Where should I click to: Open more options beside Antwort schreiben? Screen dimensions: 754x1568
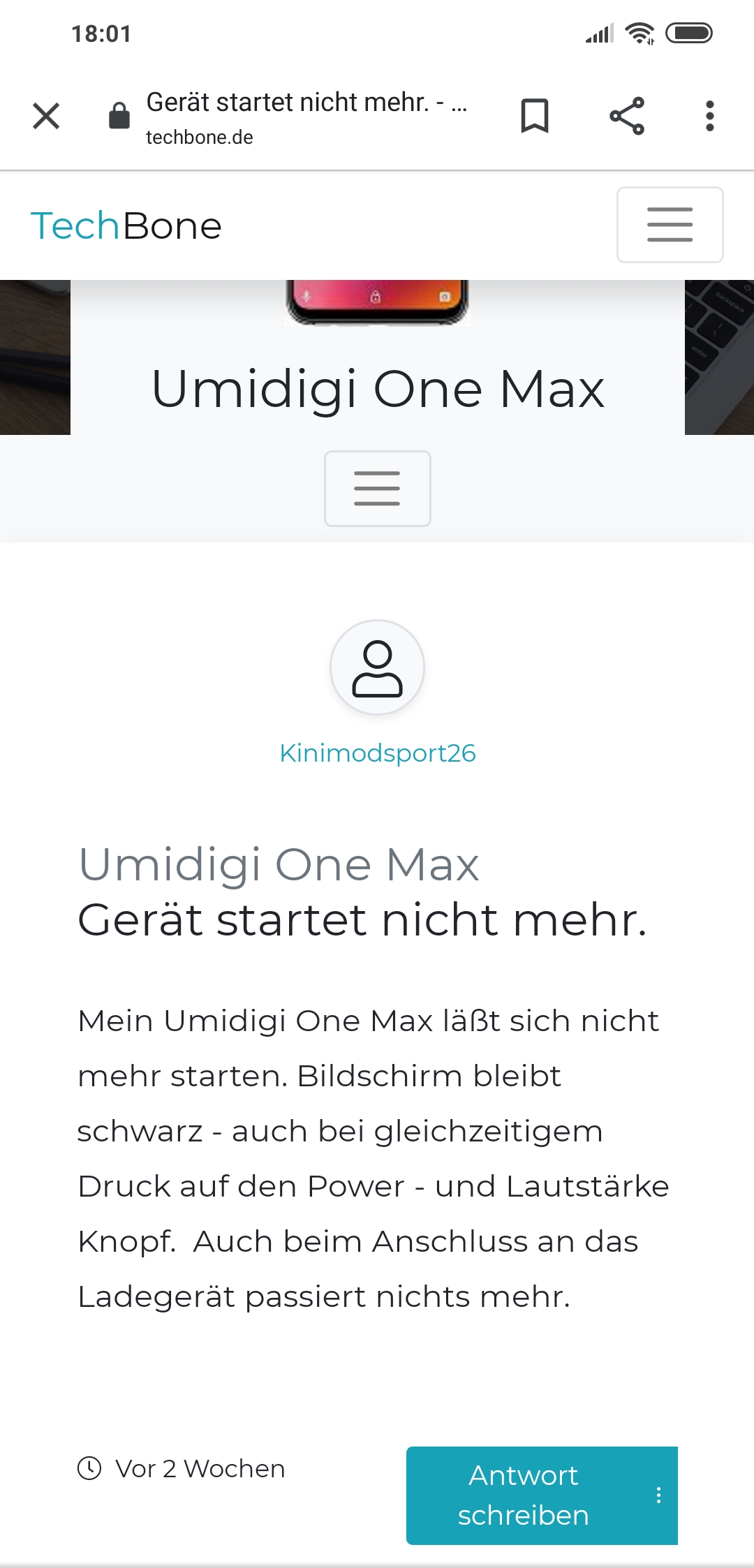[x=658, y=1495]
